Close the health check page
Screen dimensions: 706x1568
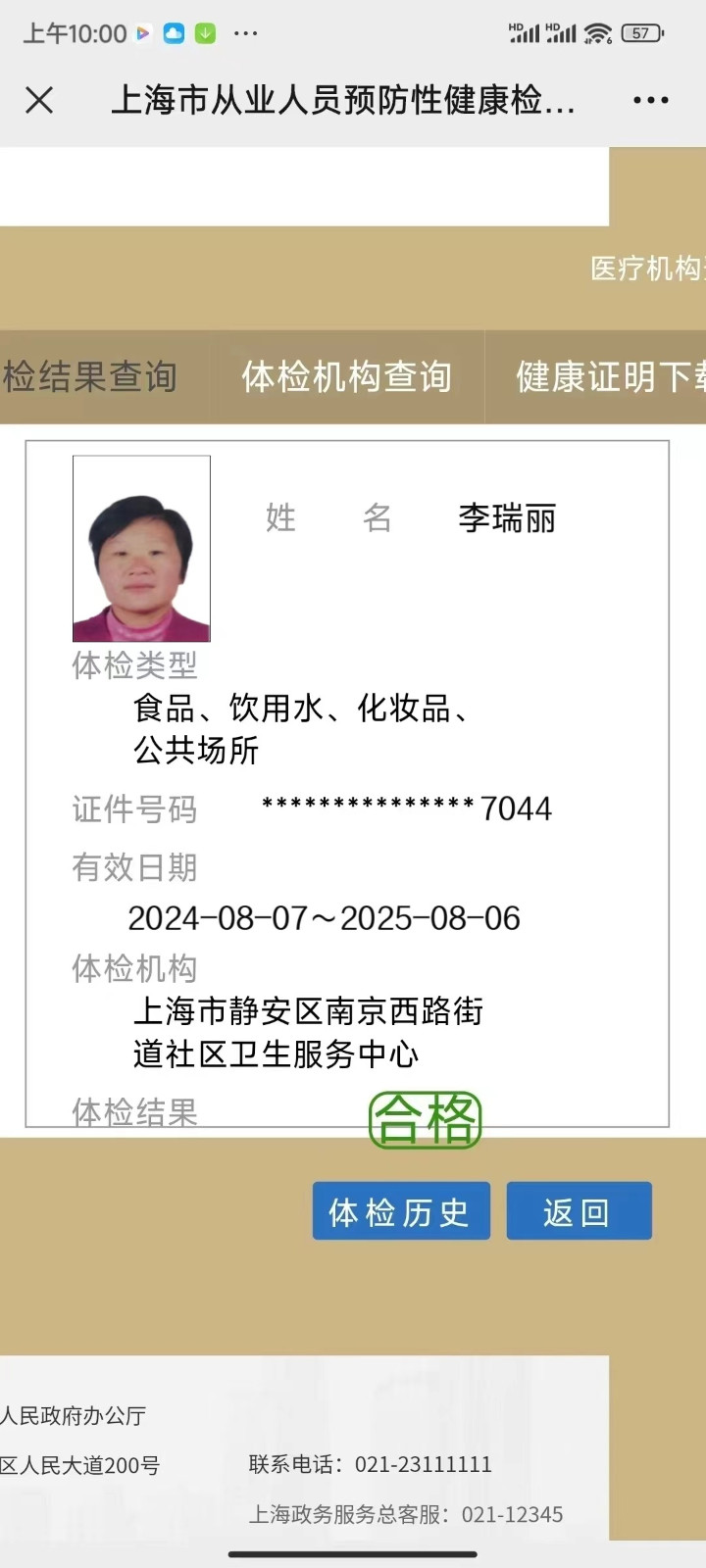(39, 100)
